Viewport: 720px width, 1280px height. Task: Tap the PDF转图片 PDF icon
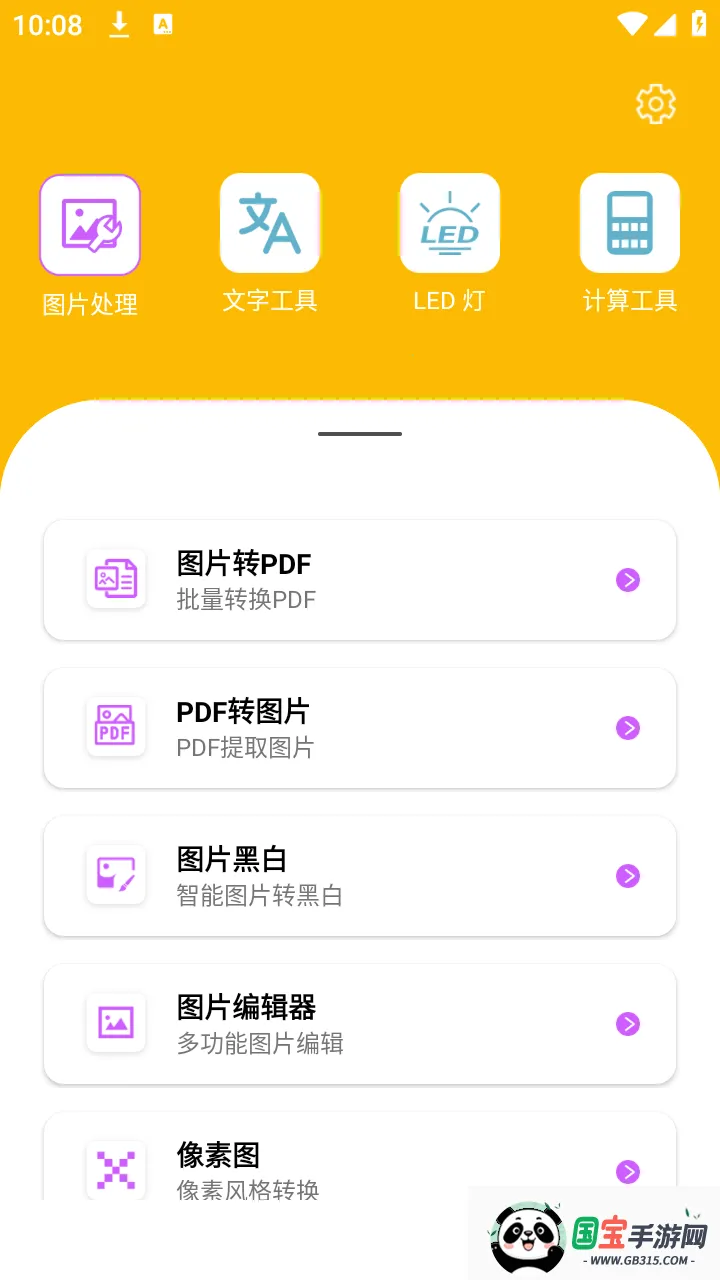point(115,728)
